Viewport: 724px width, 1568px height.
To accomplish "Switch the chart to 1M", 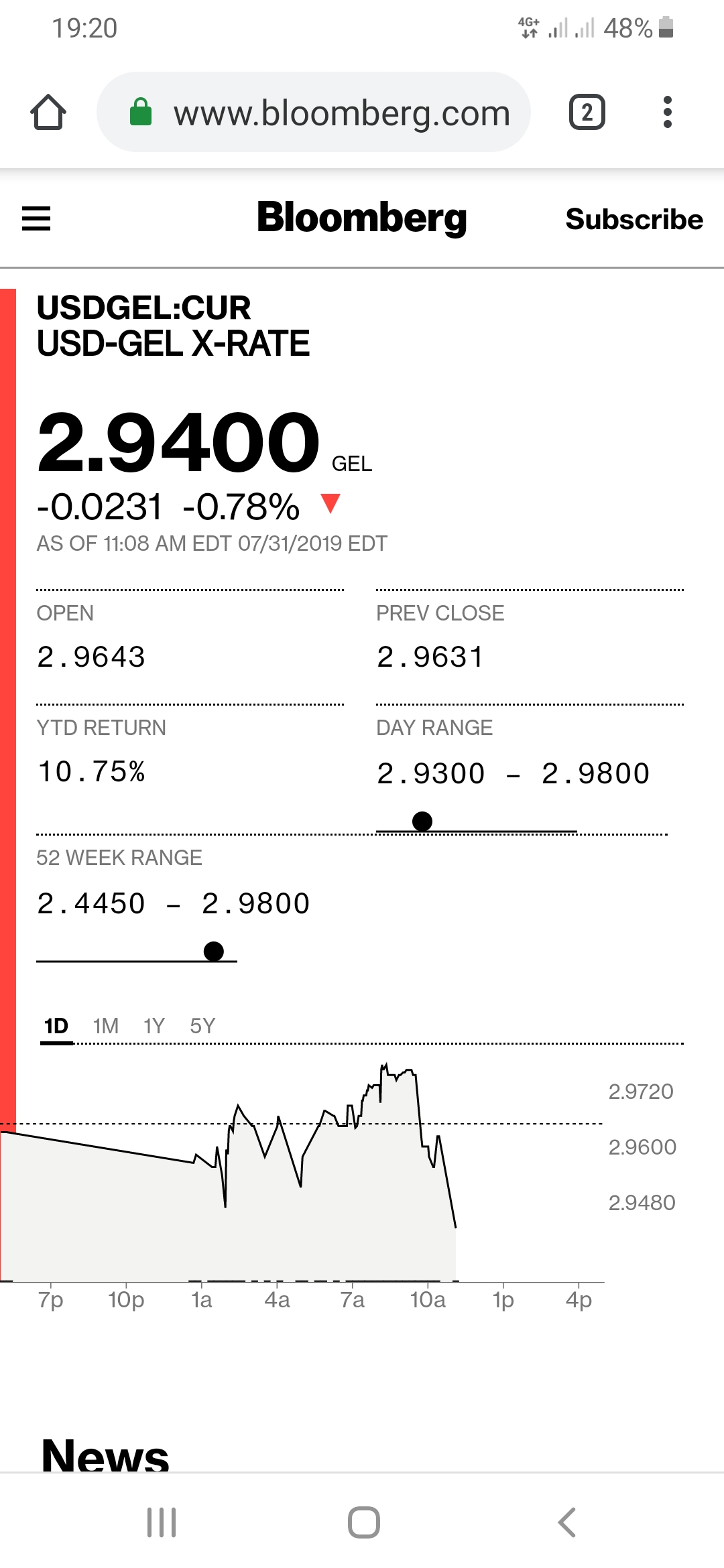I will coord(106,1026).
